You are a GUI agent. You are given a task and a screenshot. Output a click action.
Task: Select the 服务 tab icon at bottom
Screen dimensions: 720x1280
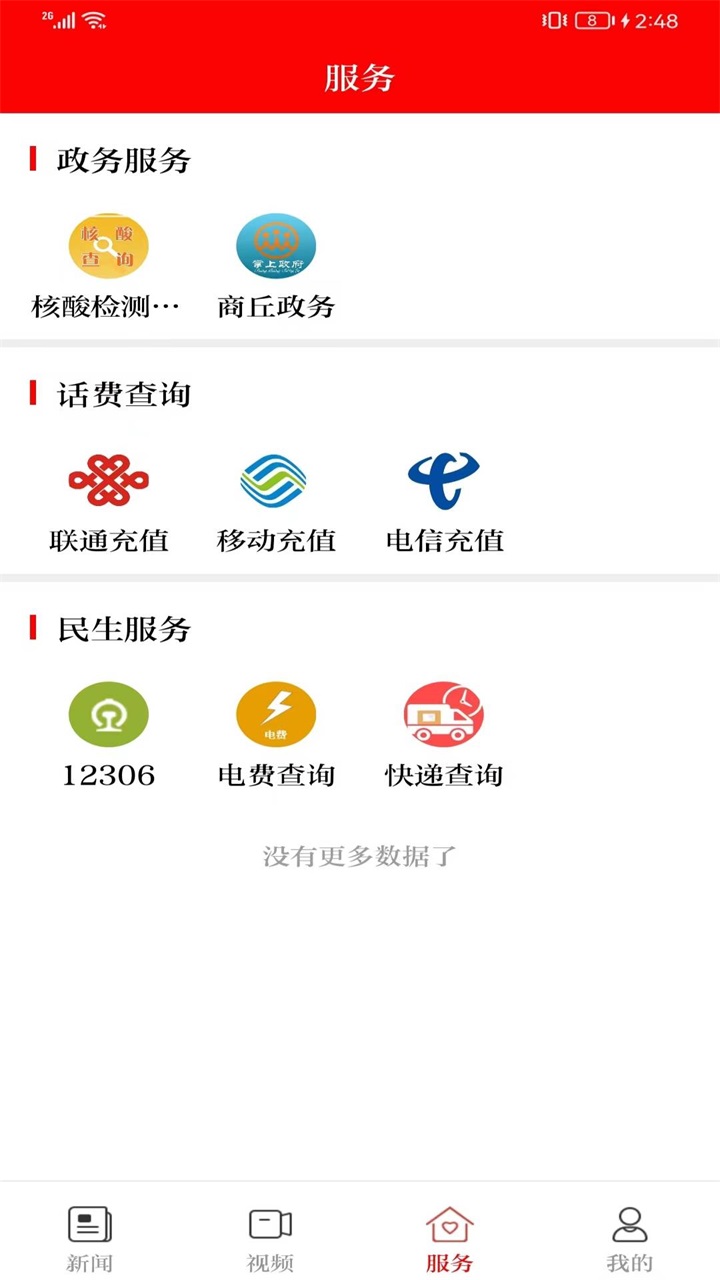pyautogui.click(x=450, y=1222)
